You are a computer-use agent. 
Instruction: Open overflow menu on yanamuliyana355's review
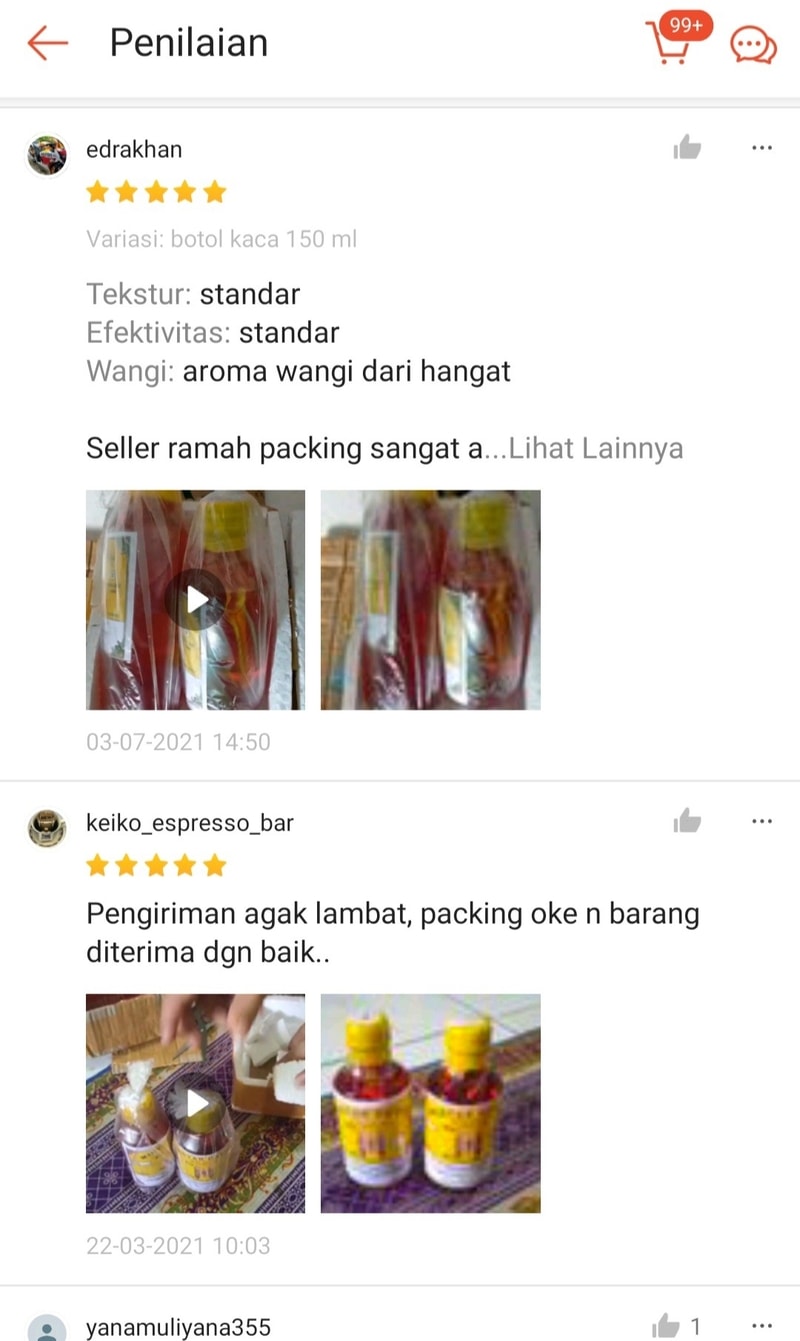click(x=762, y=1327)
